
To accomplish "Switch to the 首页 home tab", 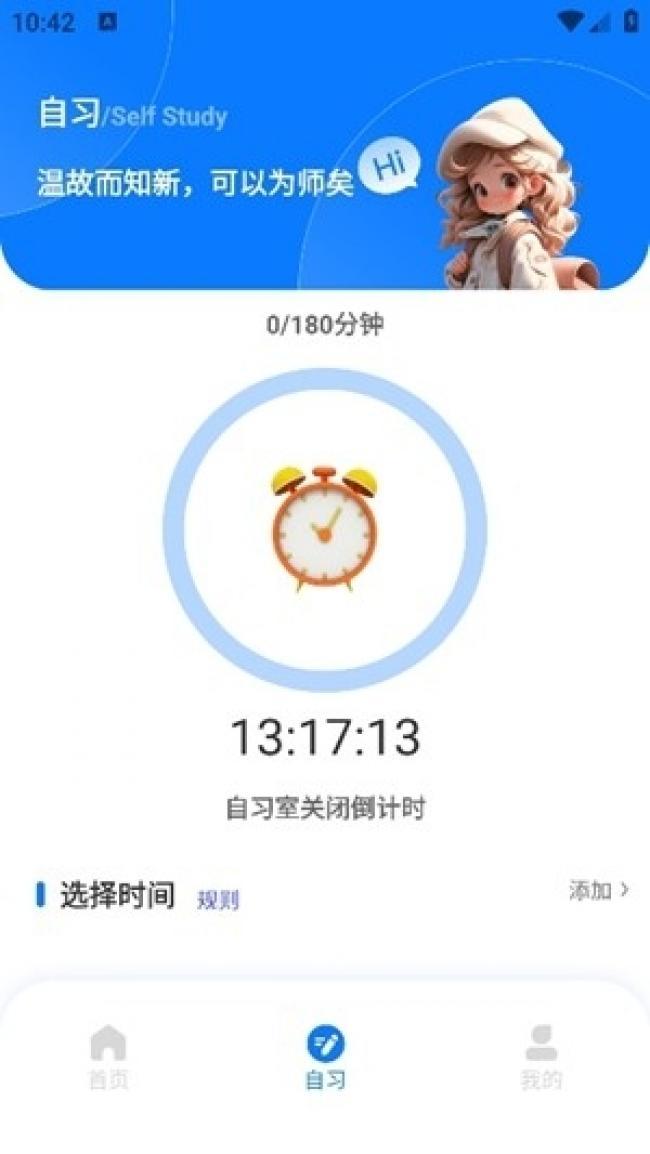I will tap(108, 1057).
